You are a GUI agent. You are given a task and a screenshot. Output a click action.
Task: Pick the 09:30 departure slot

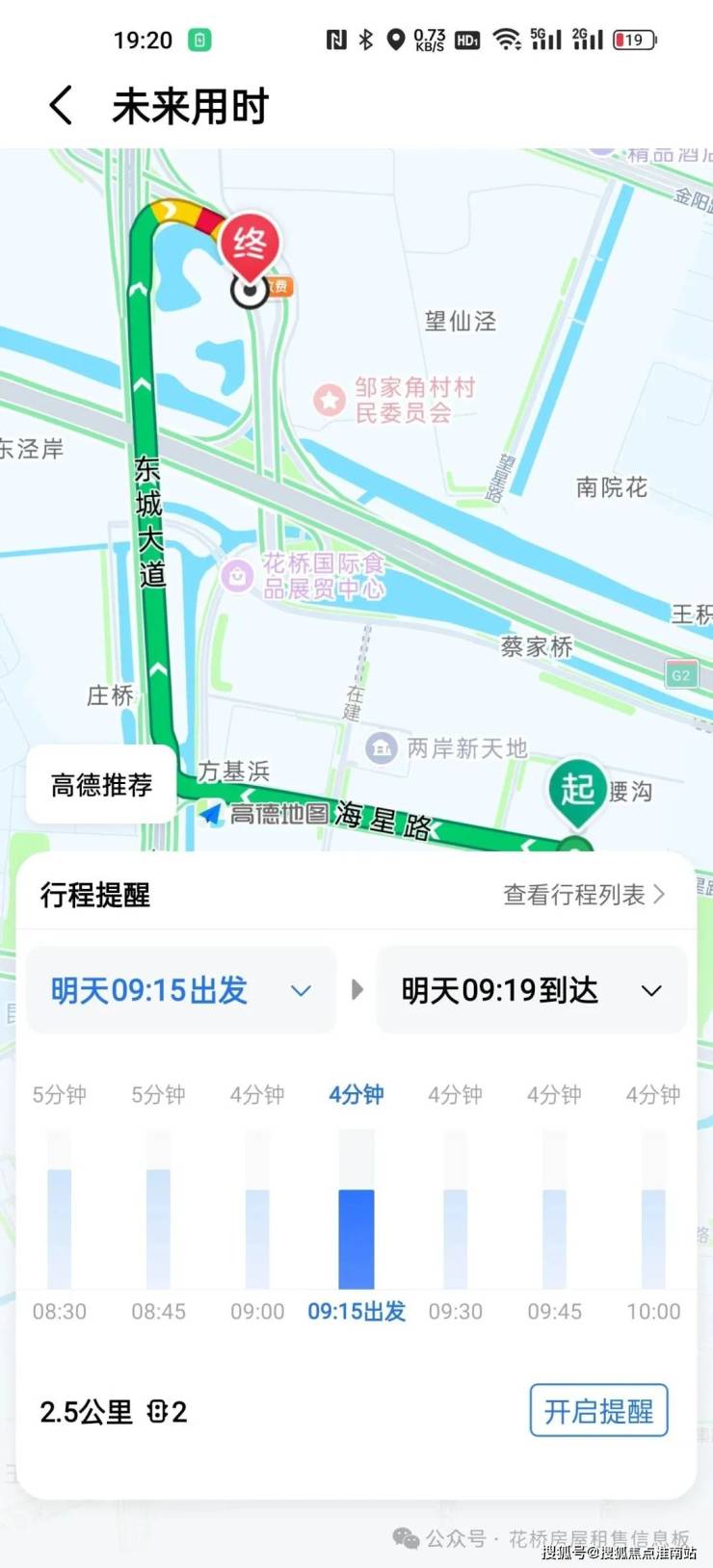coord(456,1238)
